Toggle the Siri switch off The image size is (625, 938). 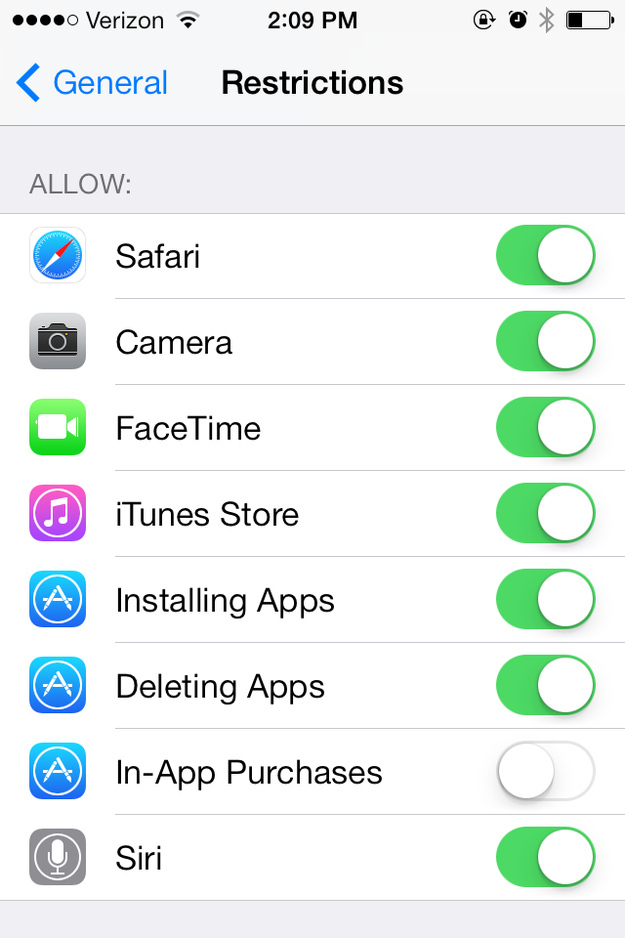point(545,858)
